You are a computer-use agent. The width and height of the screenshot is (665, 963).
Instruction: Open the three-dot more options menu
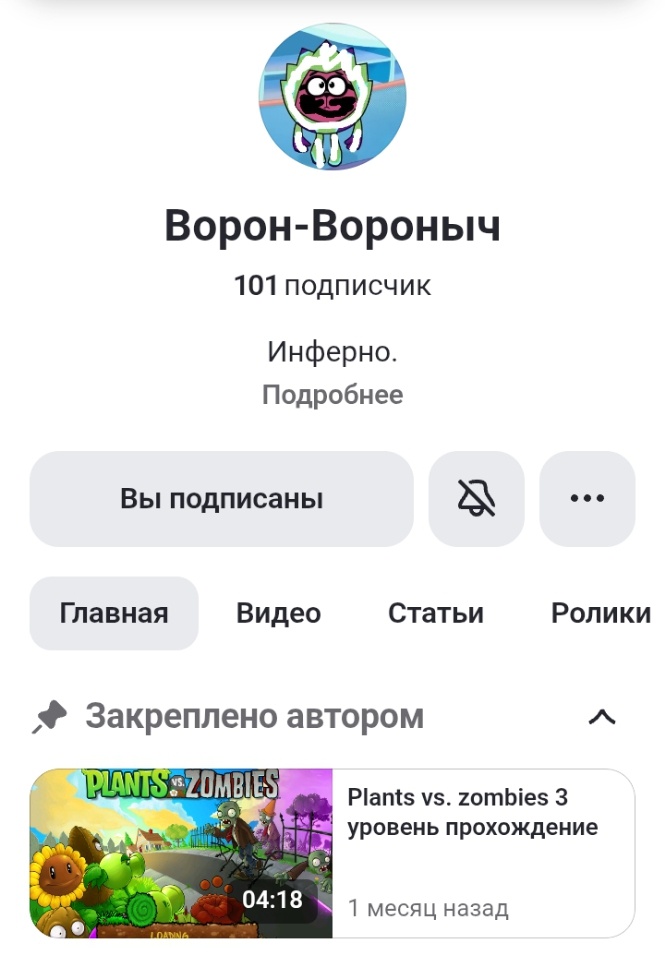[x=587, y=498]
